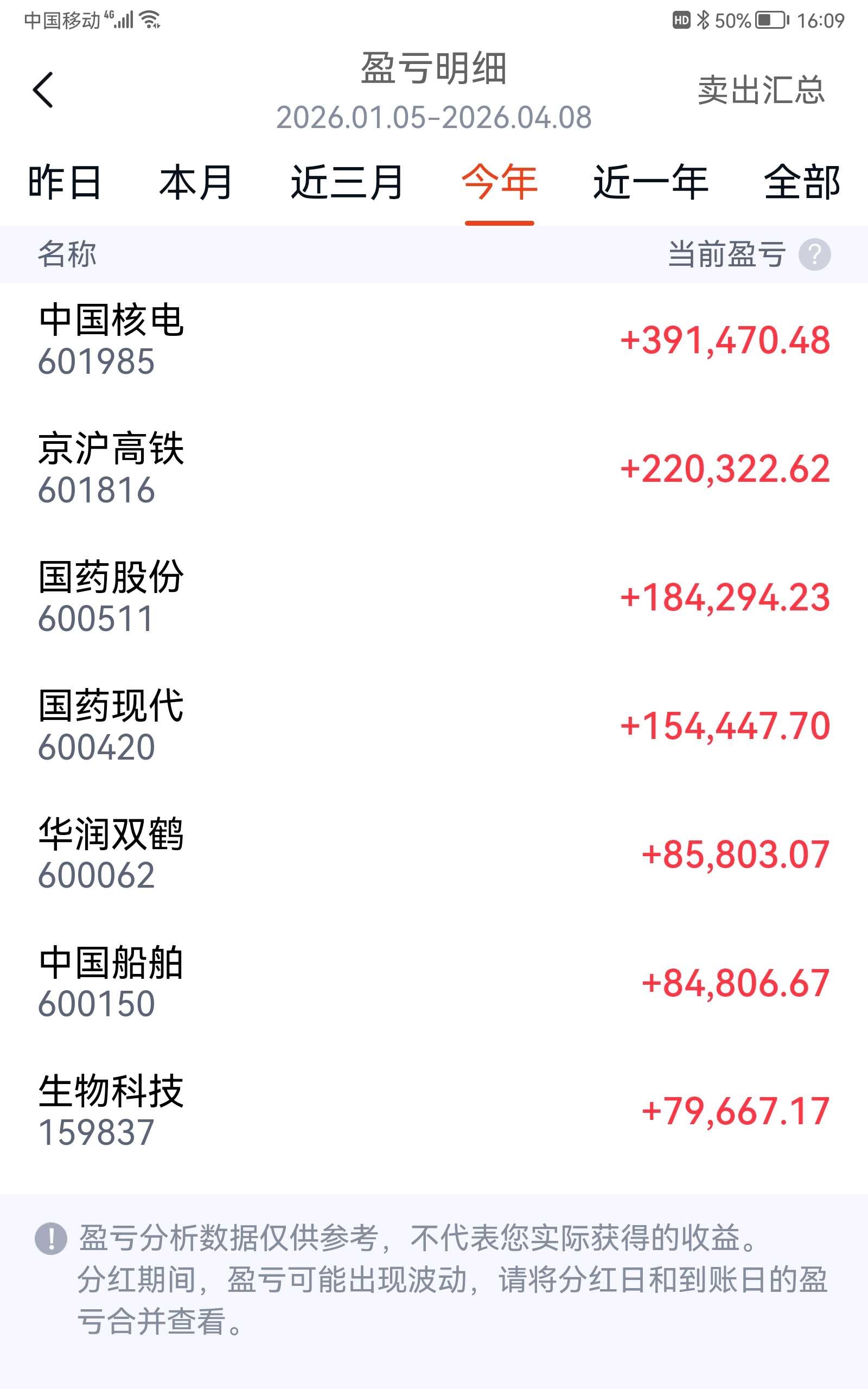
Task: Switch to the 全部 tab
Action: 802,182
